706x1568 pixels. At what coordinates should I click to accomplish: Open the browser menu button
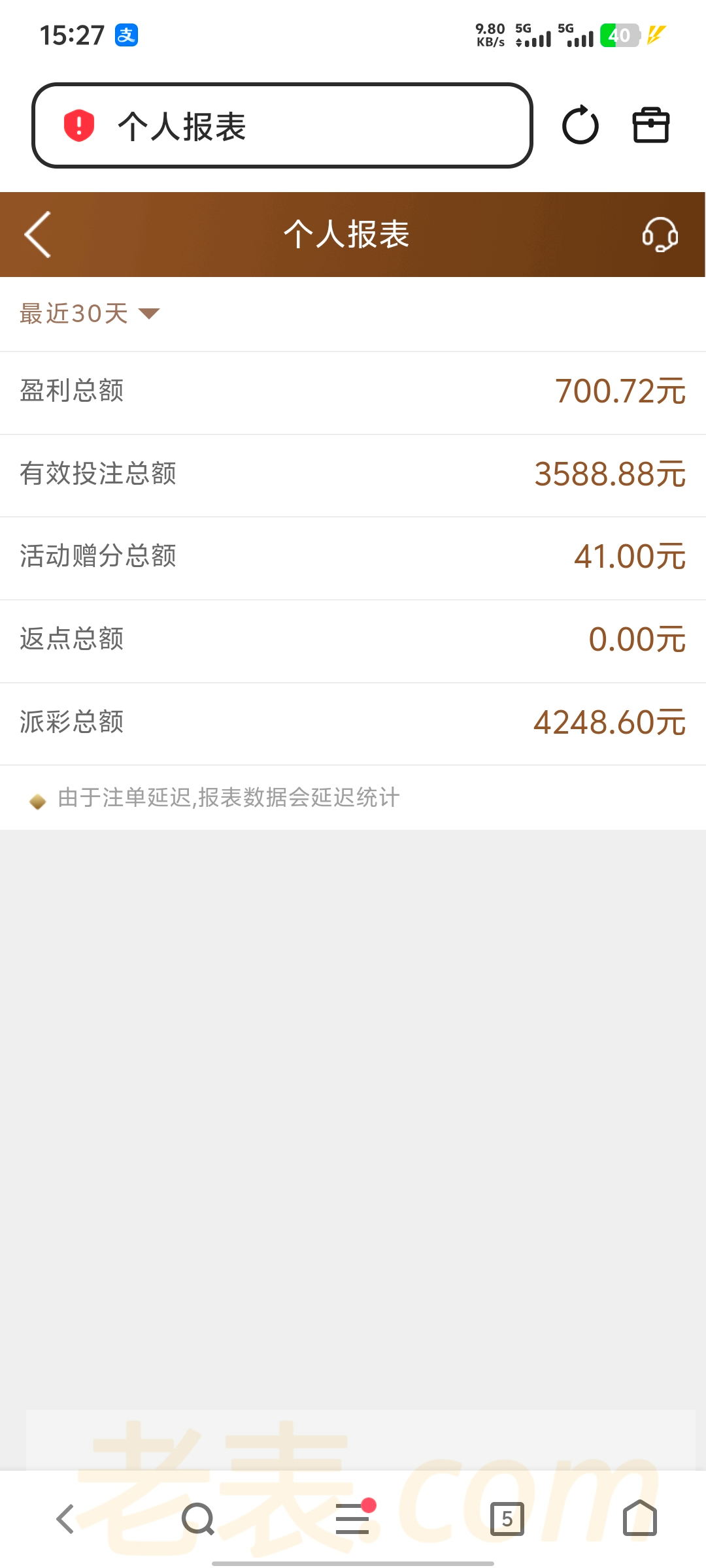353,1519
